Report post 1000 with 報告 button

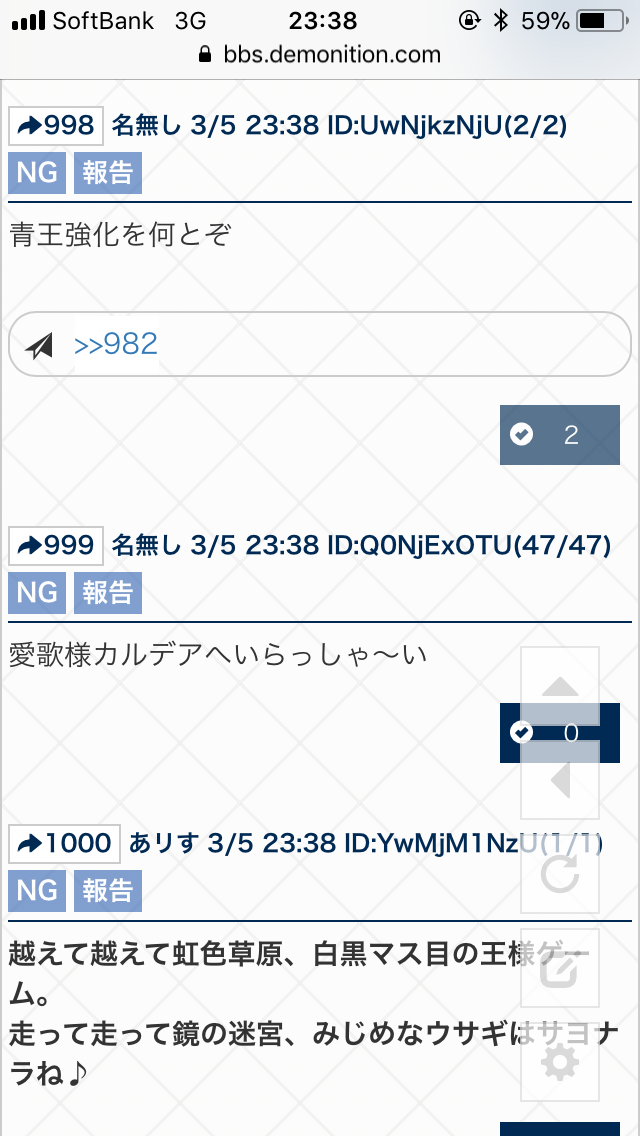pyautogui.click(x=108, y=890)
